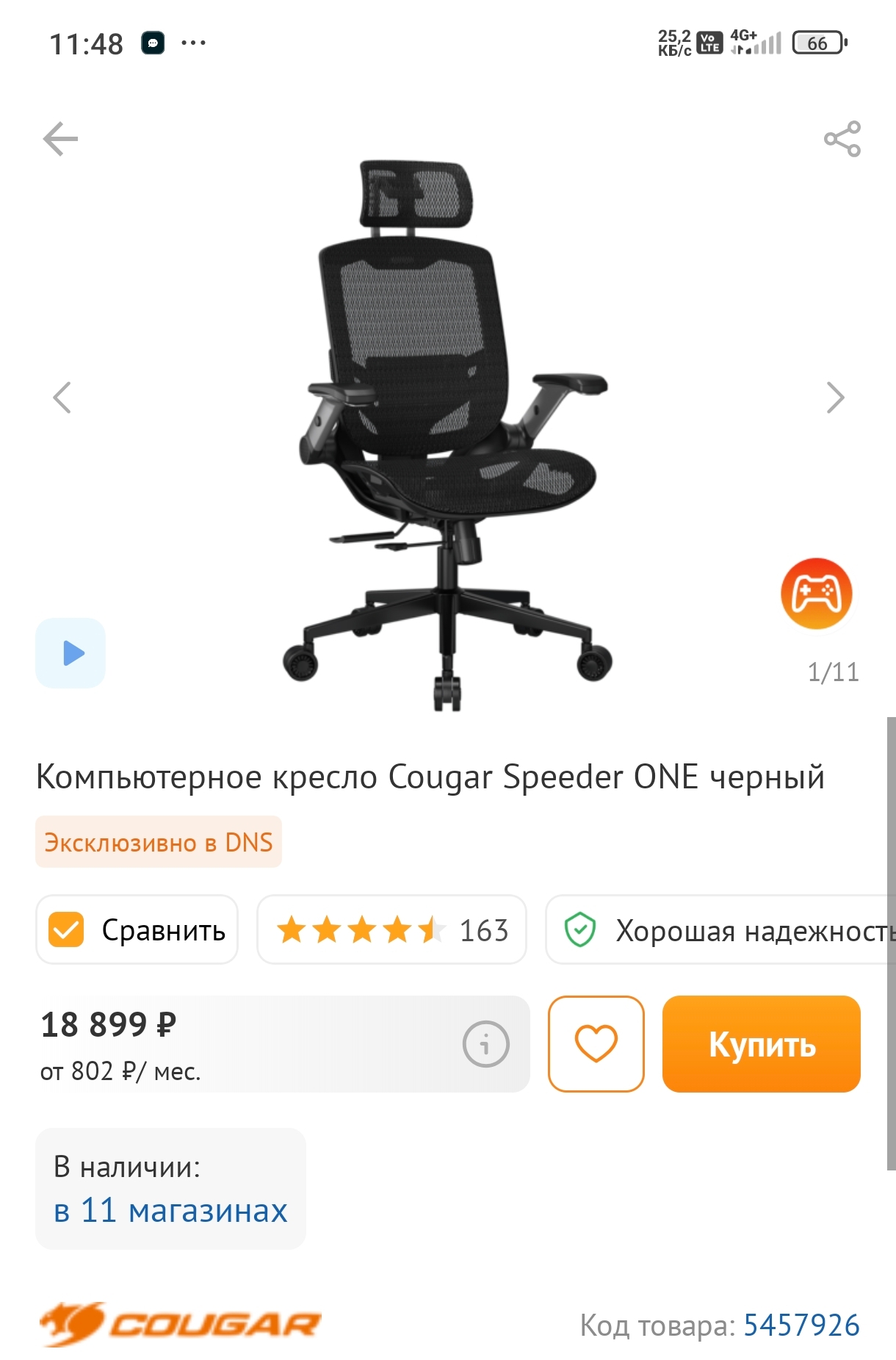
Task: Show the next product photo
Action: click(x=835, y=397)
